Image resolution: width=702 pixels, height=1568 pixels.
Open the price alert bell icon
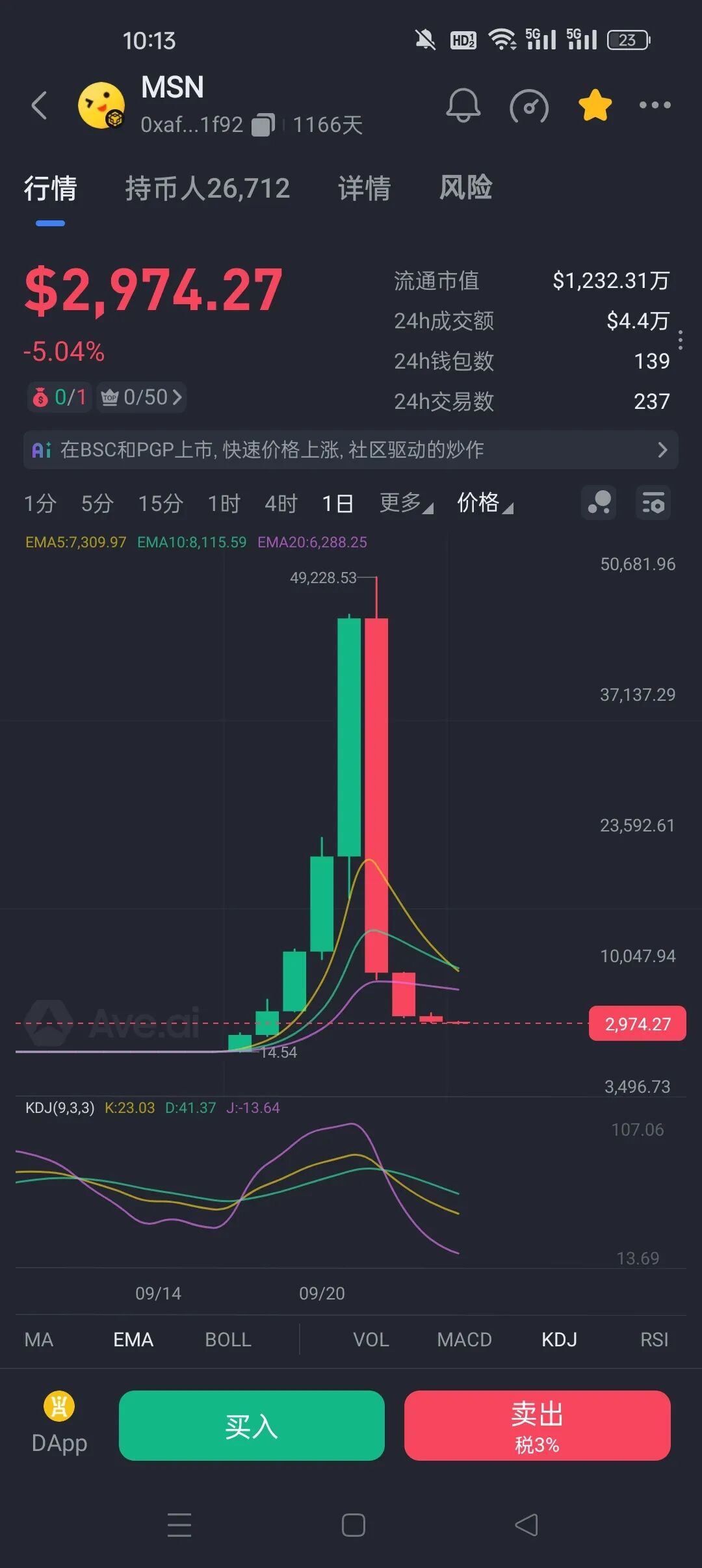tap(463, 106)
